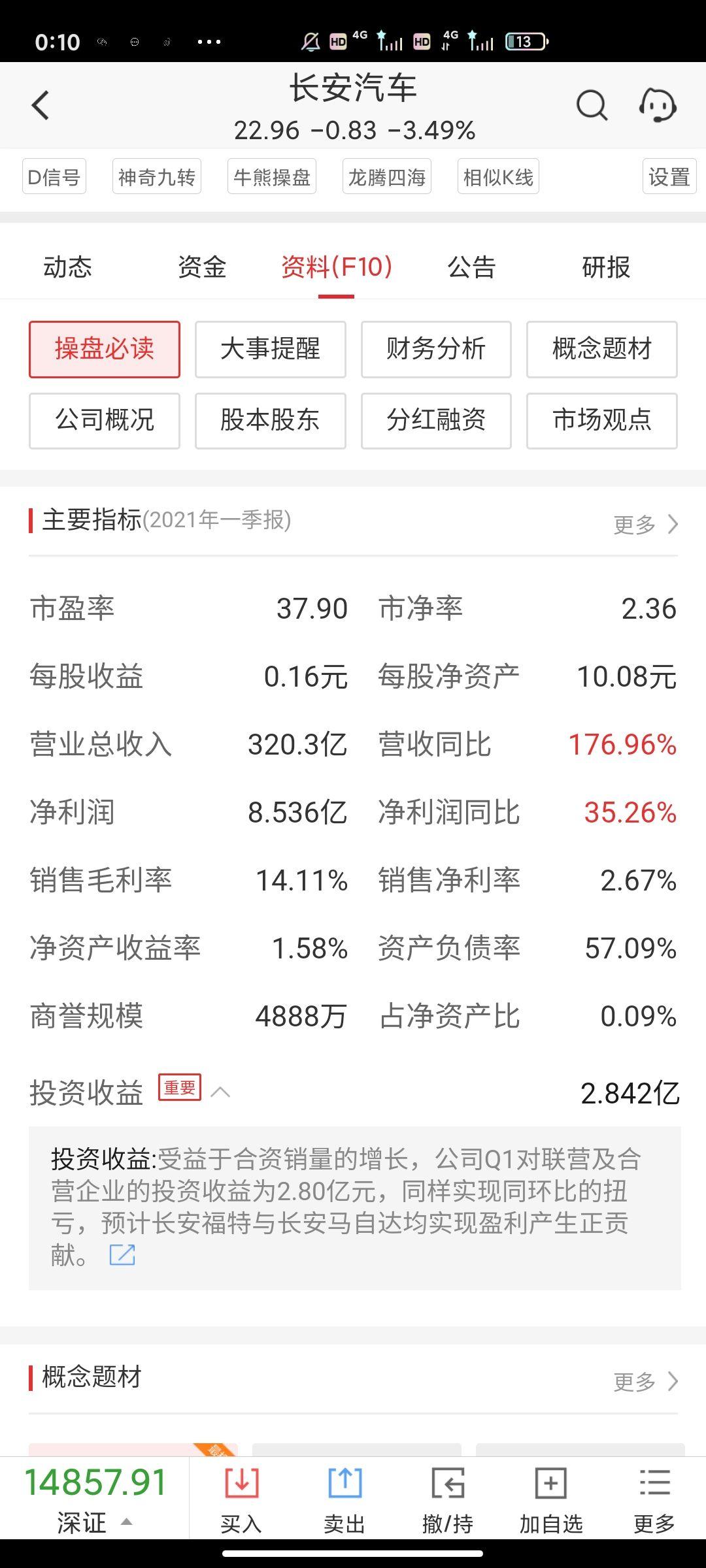Open 财务分析 financial analysis
706x1568 pixels.
436,350
